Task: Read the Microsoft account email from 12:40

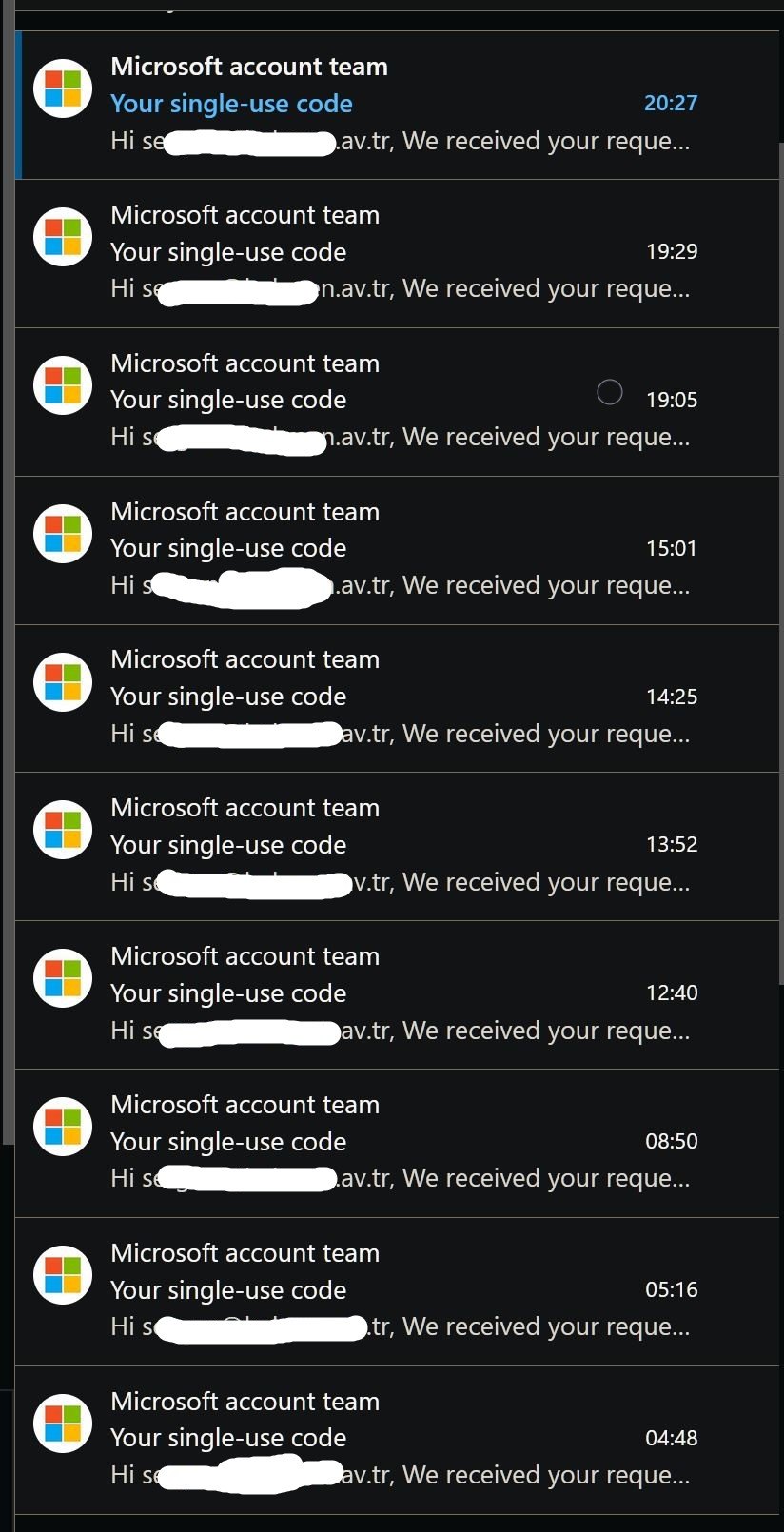Action: (x=400, y=993)
